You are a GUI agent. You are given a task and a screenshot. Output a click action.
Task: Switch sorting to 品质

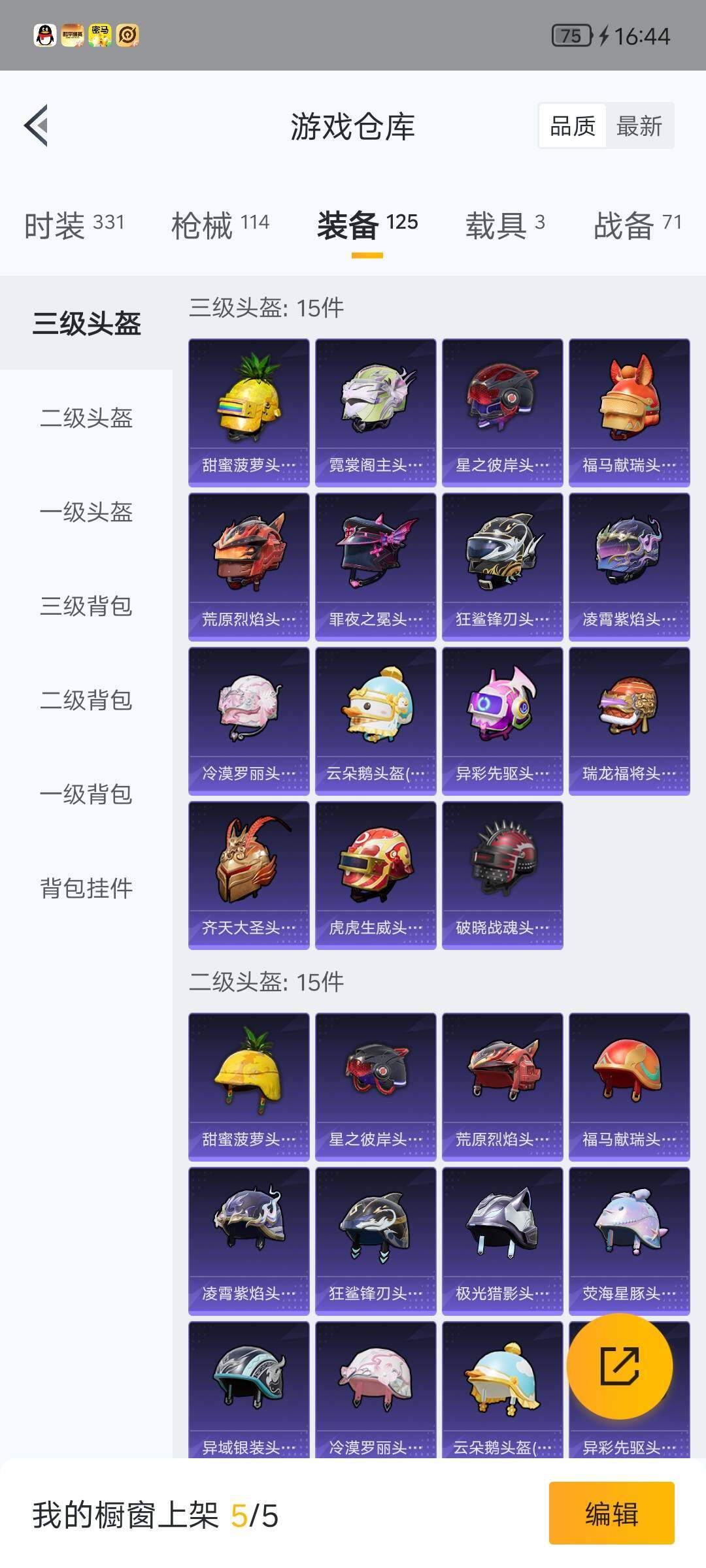(571, 125)
